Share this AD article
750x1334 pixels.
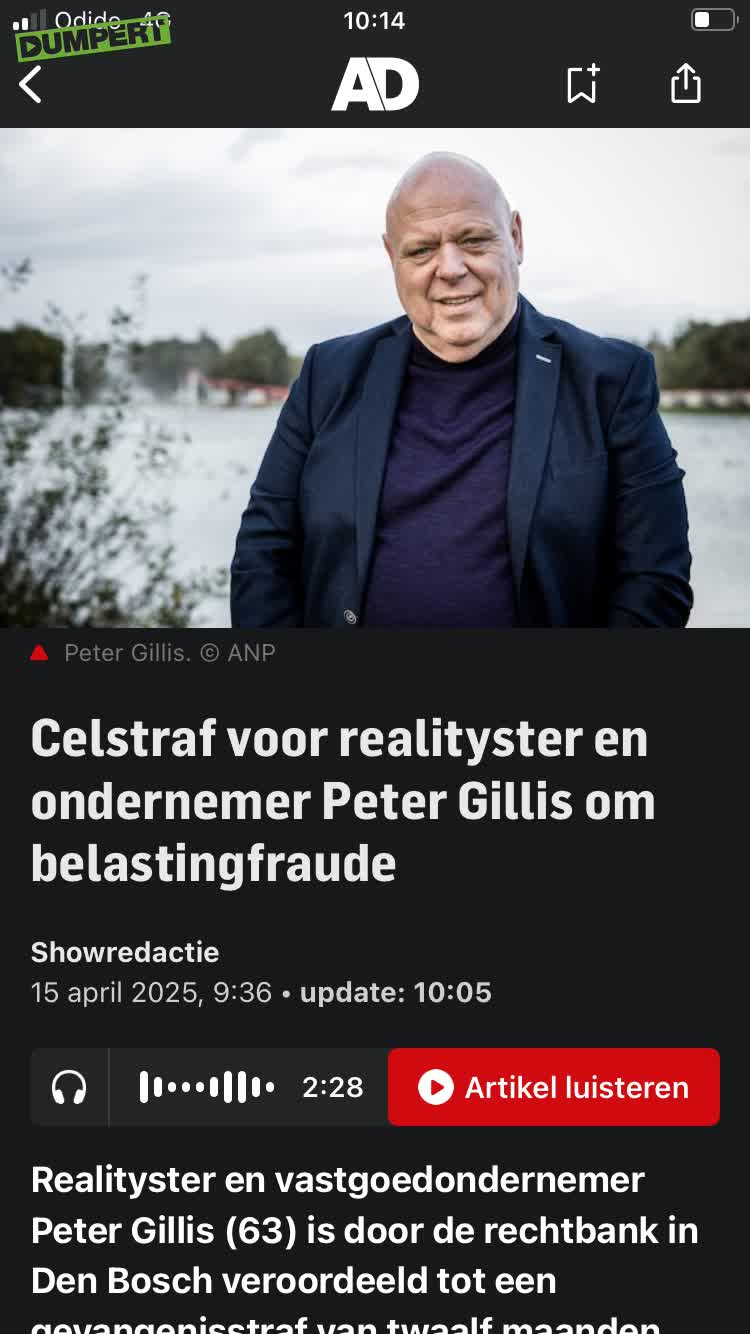coord(686,84)
